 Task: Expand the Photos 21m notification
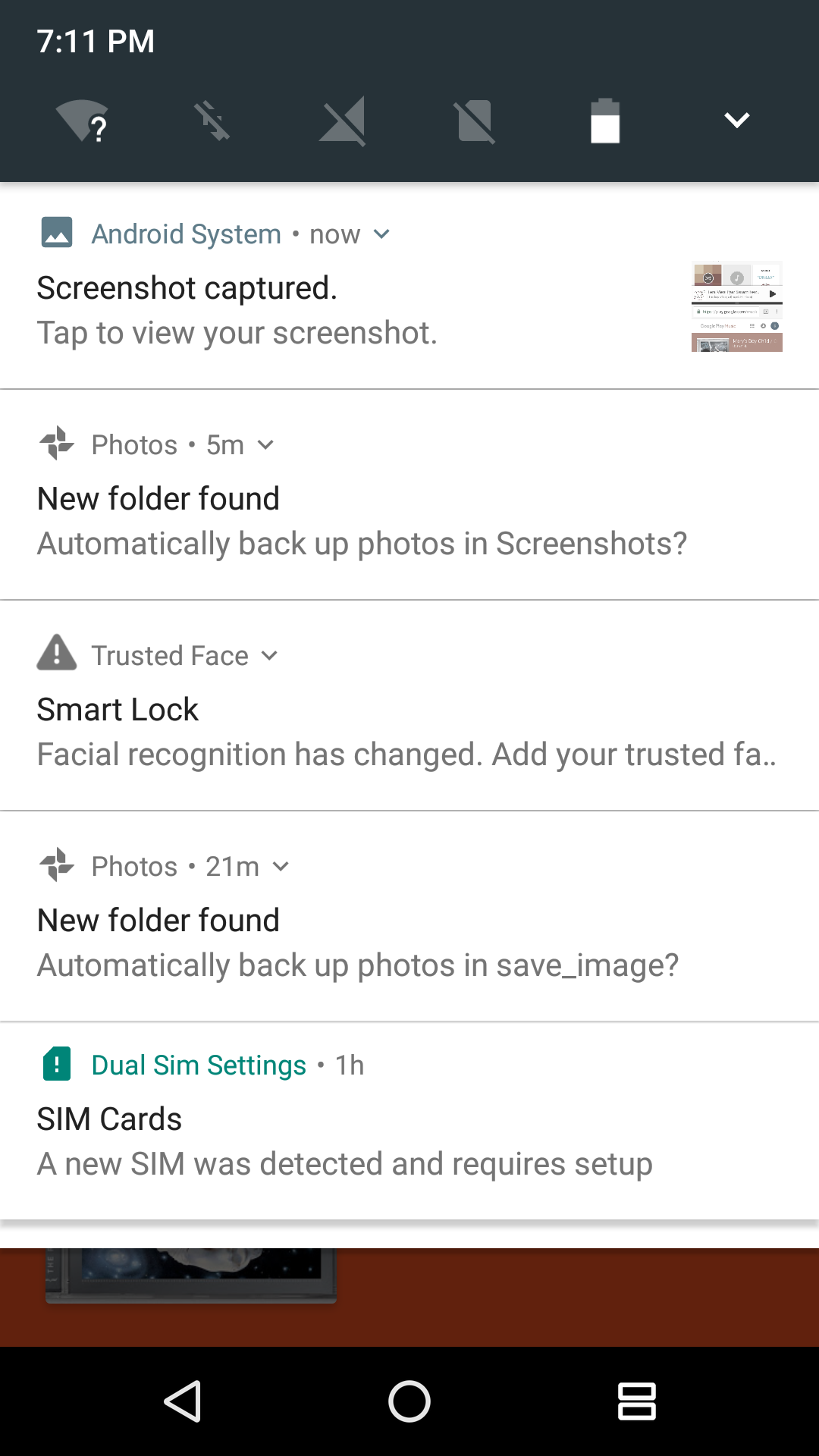(x=281, y=867)
